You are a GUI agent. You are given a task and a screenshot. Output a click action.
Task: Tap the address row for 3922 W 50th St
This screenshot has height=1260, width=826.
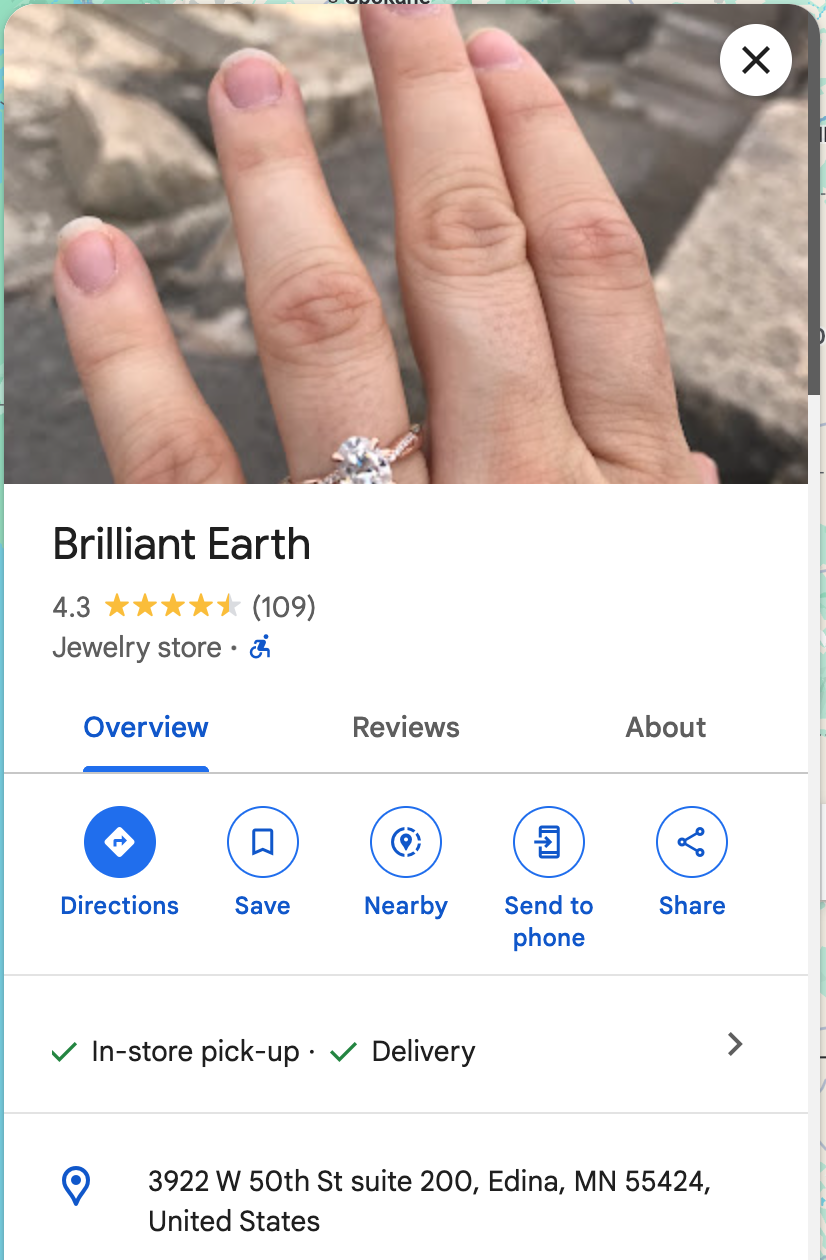pyautogui.click(x=430, y=1201)
